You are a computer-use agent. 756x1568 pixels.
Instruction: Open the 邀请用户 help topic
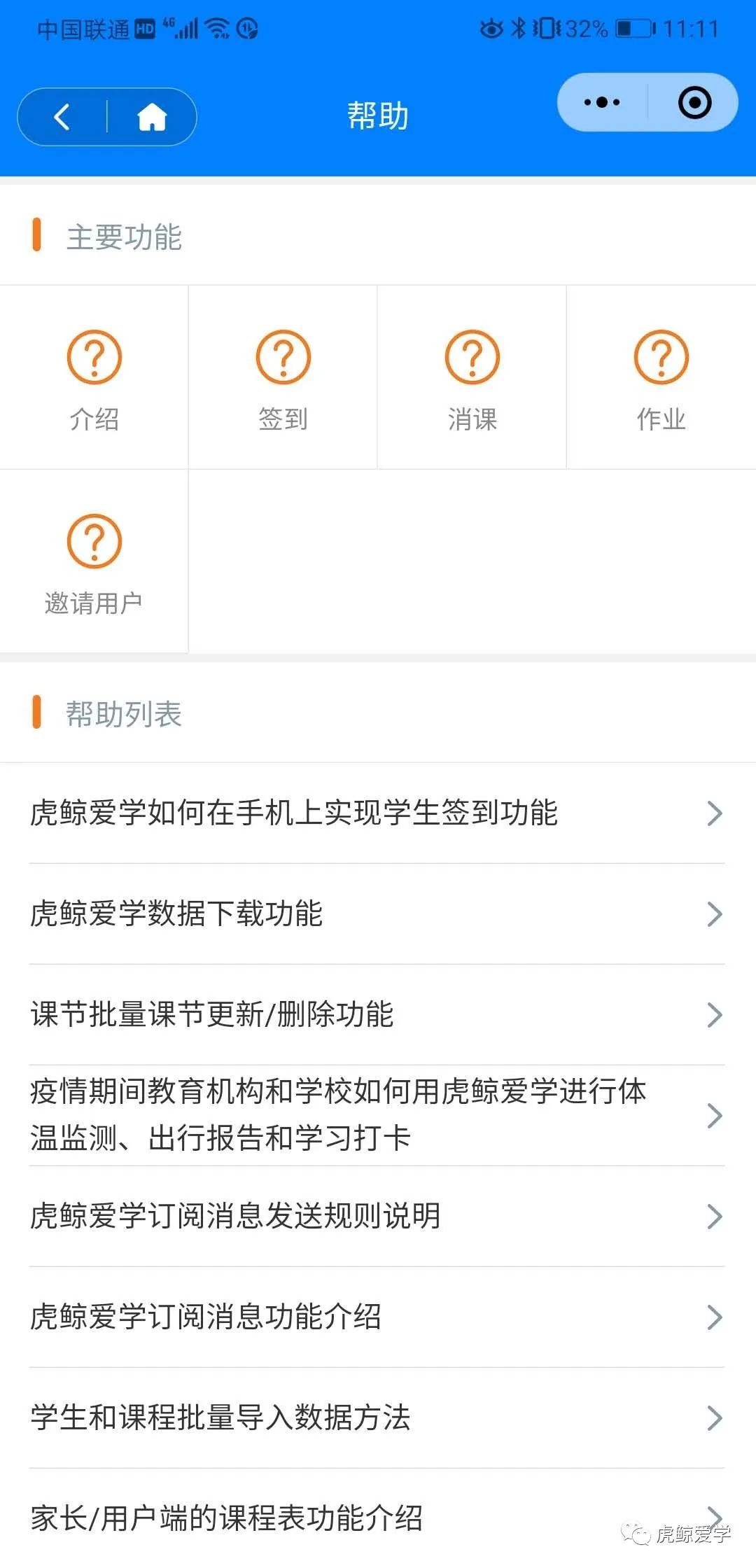click(94, 561)
